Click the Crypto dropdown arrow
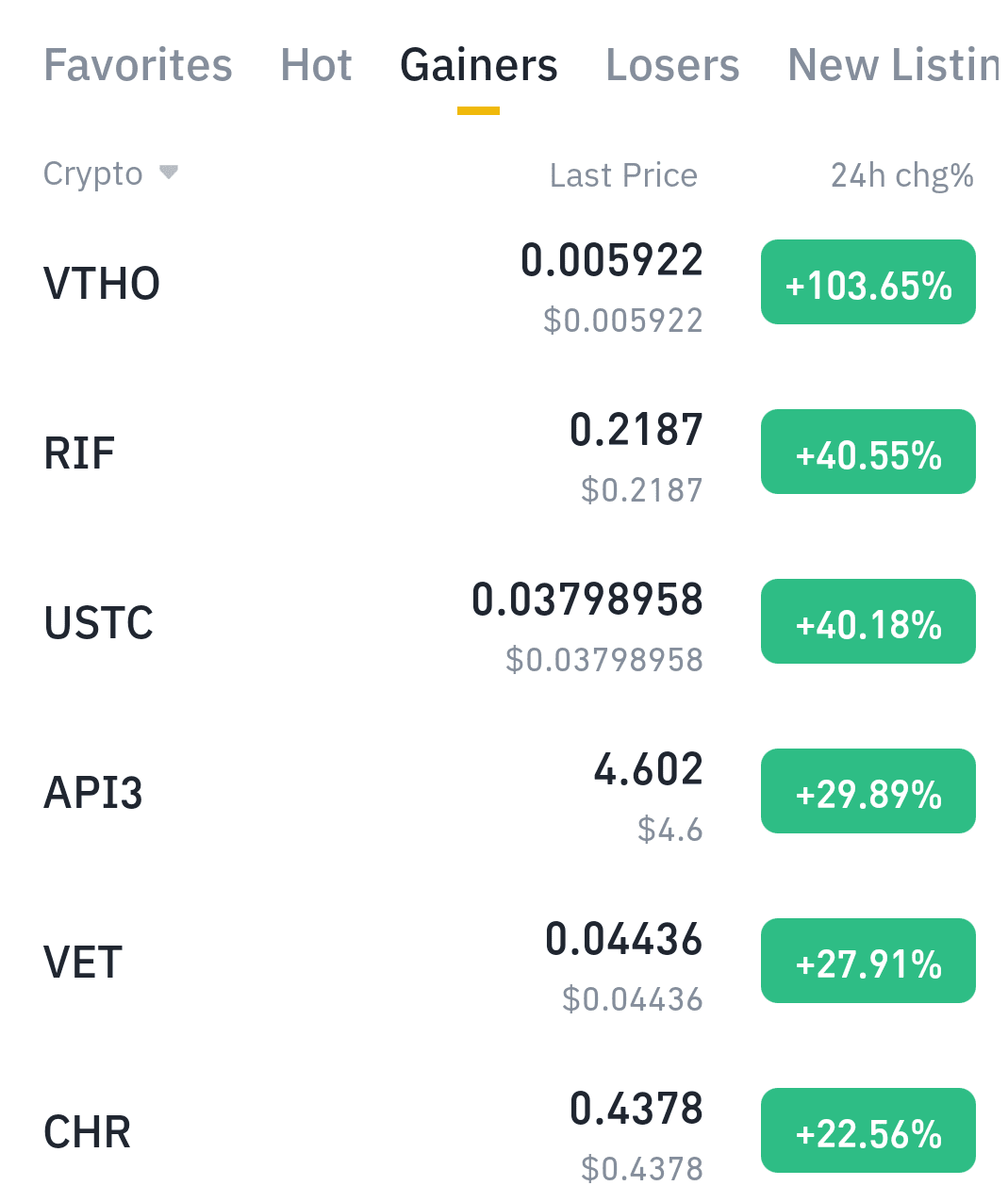Screen dimensions: 1008x1202 [x=170, y=173]
